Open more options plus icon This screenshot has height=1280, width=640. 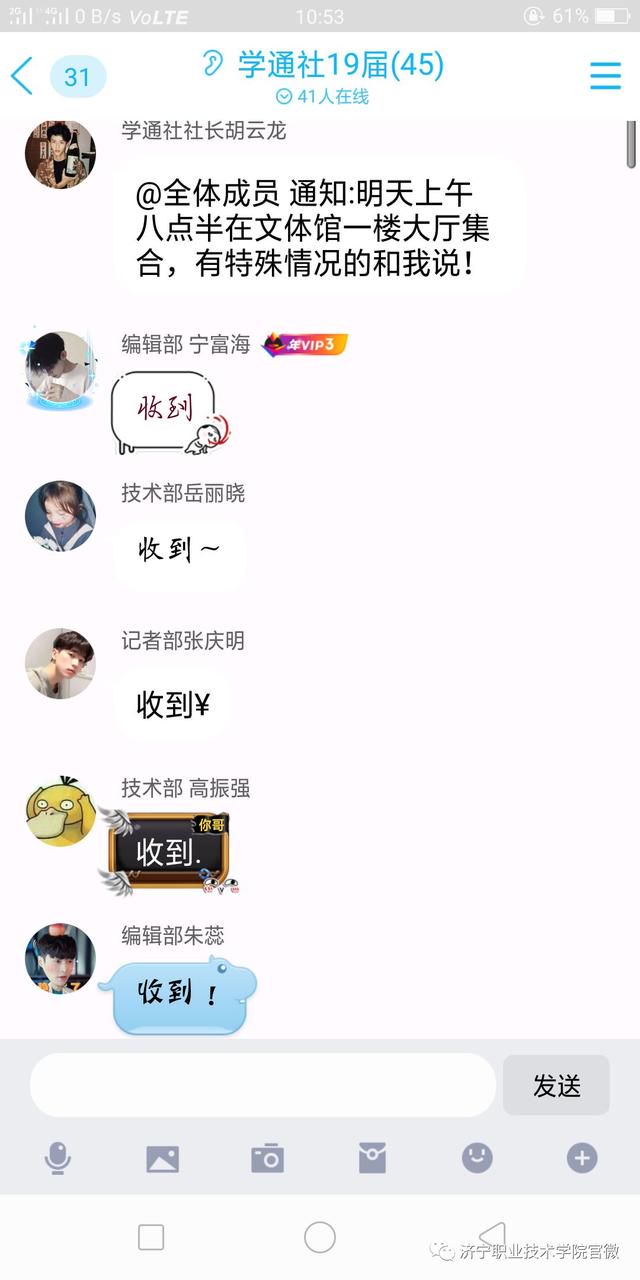point(582,1158)
